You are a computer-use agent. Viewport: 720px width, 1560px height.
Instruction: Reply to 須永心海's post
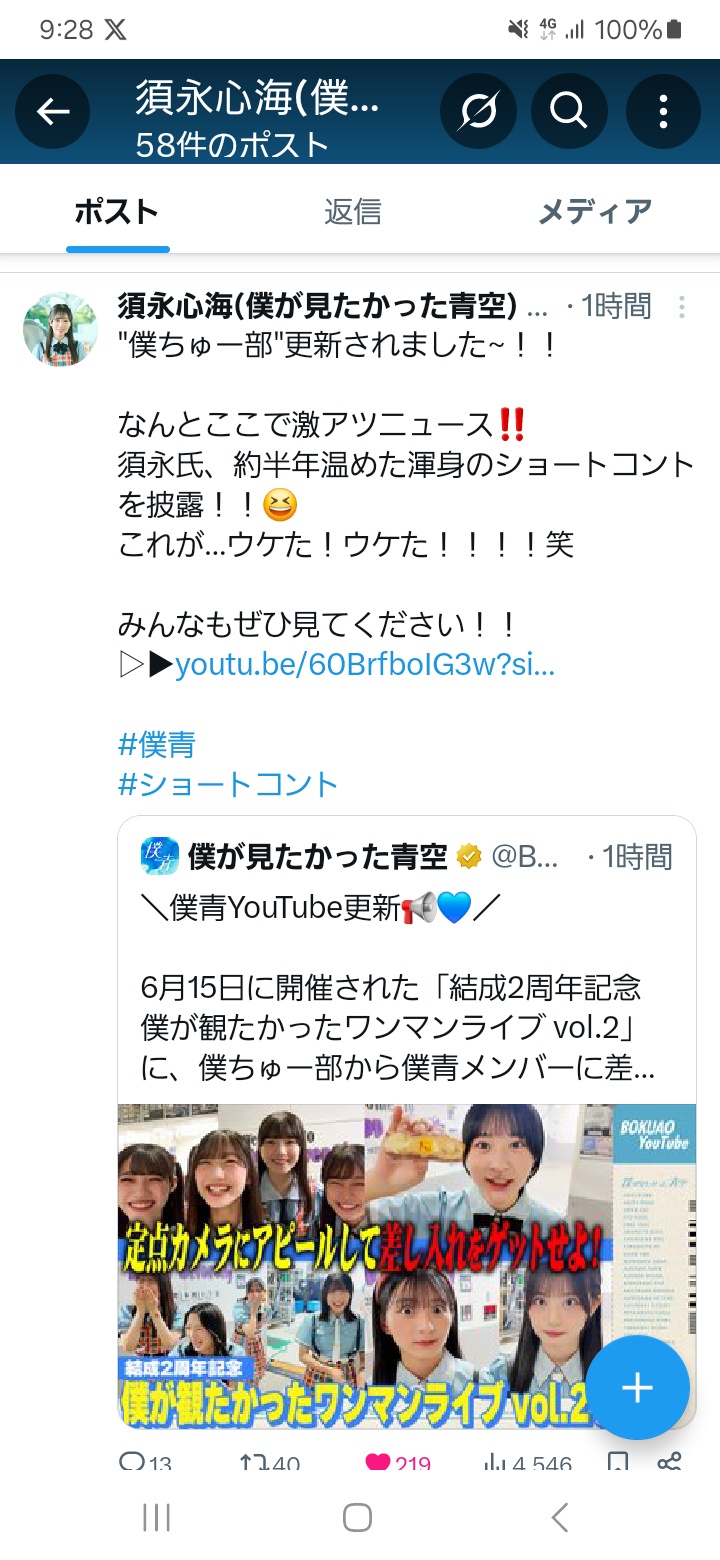[x=145, y=1463]
